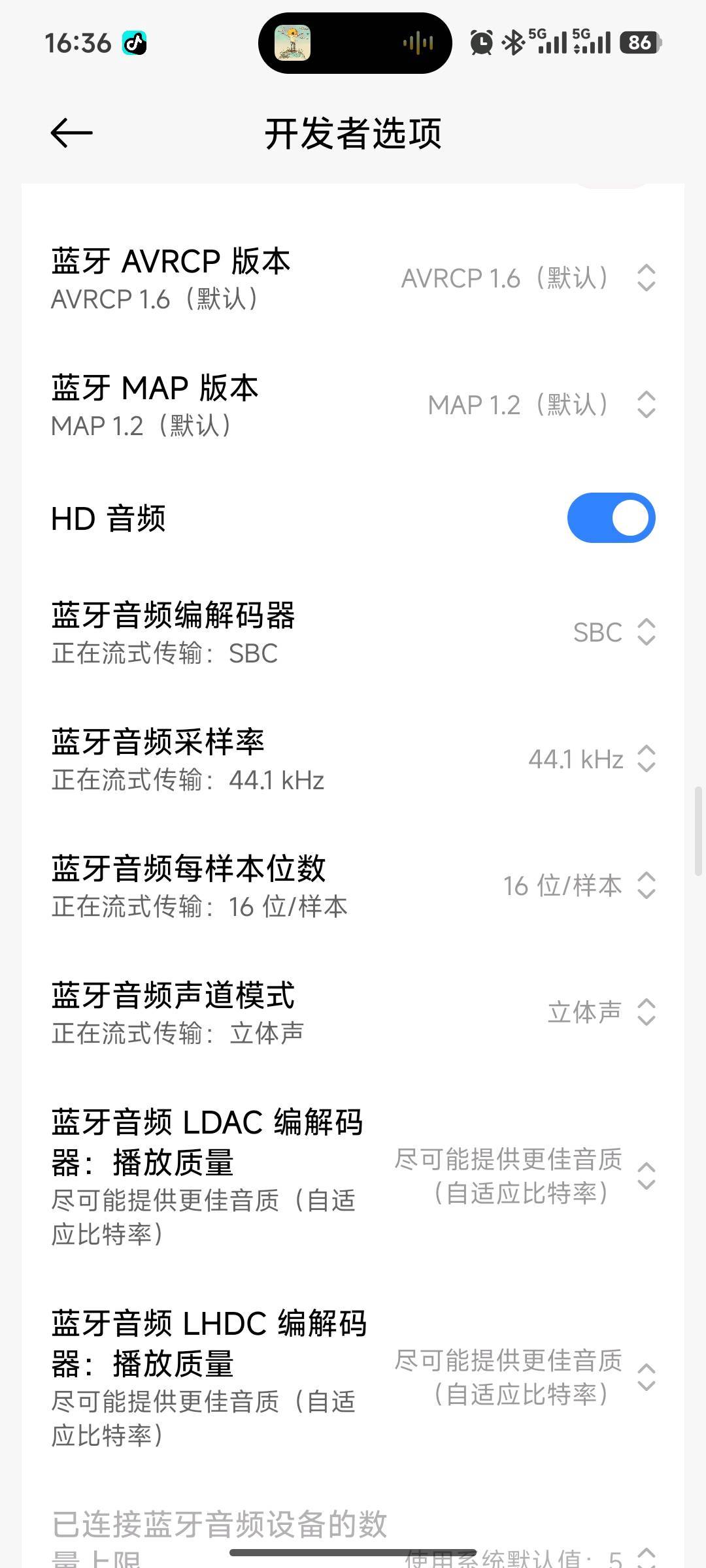Turn off the HD 音频 switch
Screen dimensions: 706x1568
tap(611, 518)
